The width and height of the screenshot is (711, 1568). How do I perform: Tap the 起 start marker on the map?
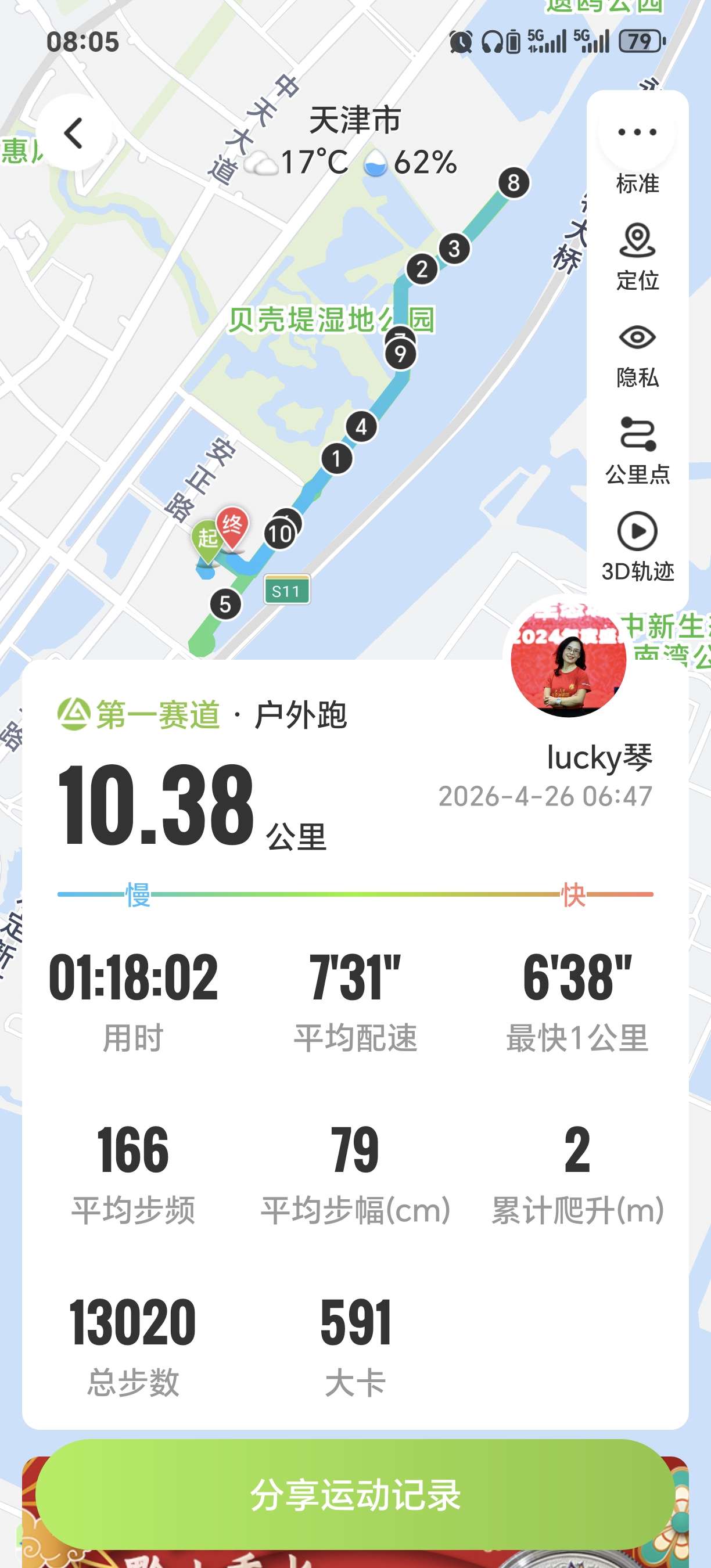(x=206, y=535)
